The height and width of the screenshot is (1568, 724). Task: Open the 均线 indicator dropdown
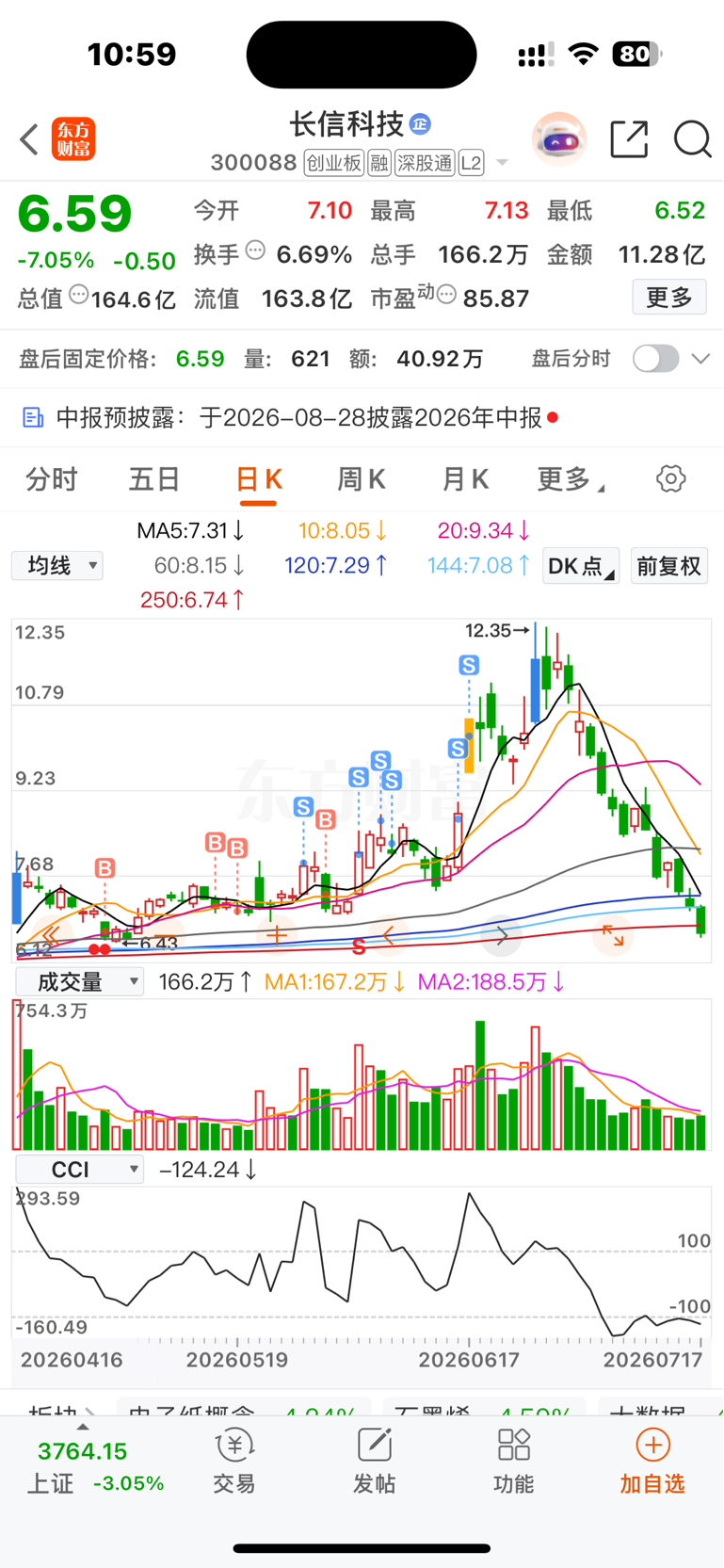coord(57,566)
